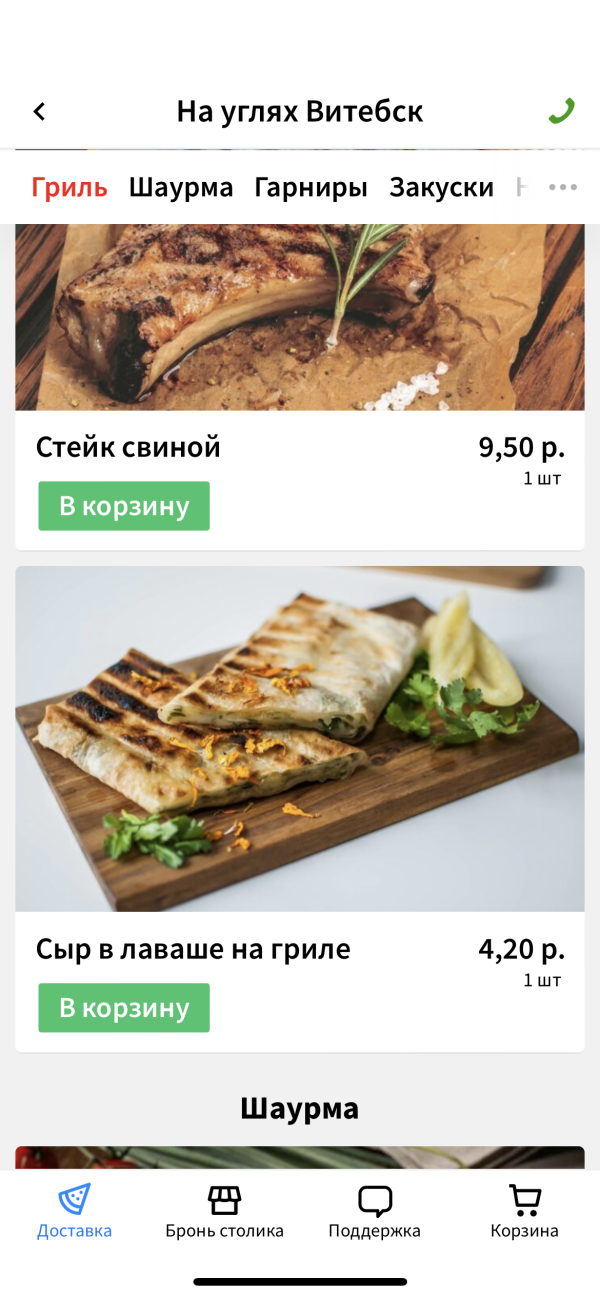Open the Стейк свиной product card
This screenshot has height=1298, width=600.
(300, 320)
